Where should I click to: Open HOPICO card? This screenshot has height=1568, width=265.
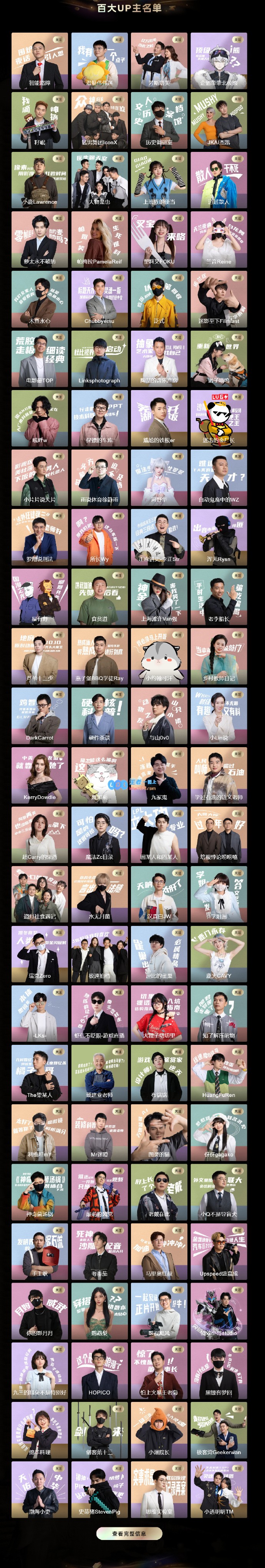click(x=99, y=1370)
